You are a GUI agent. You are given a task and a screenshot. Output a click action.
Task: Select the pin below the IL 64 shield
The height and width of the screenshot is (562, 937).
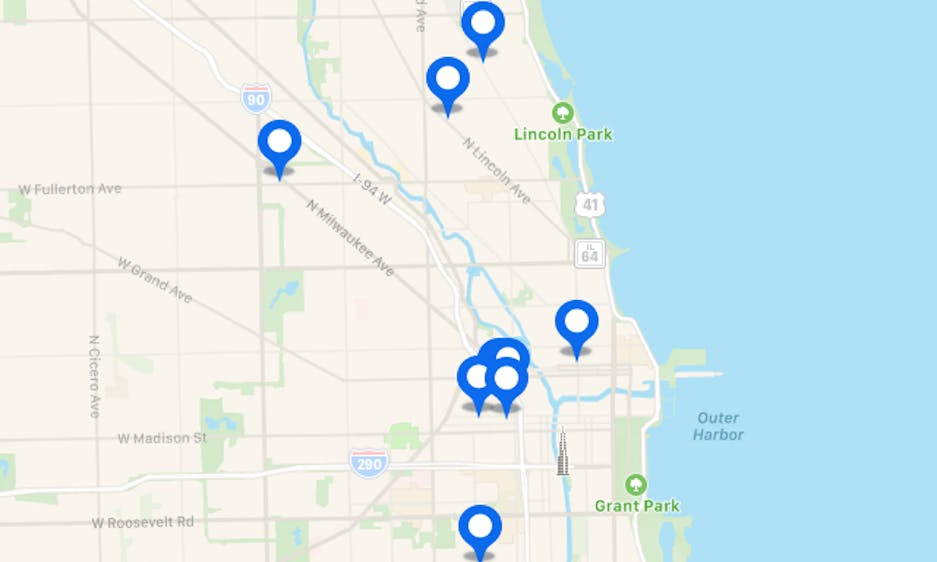(576, 322)
